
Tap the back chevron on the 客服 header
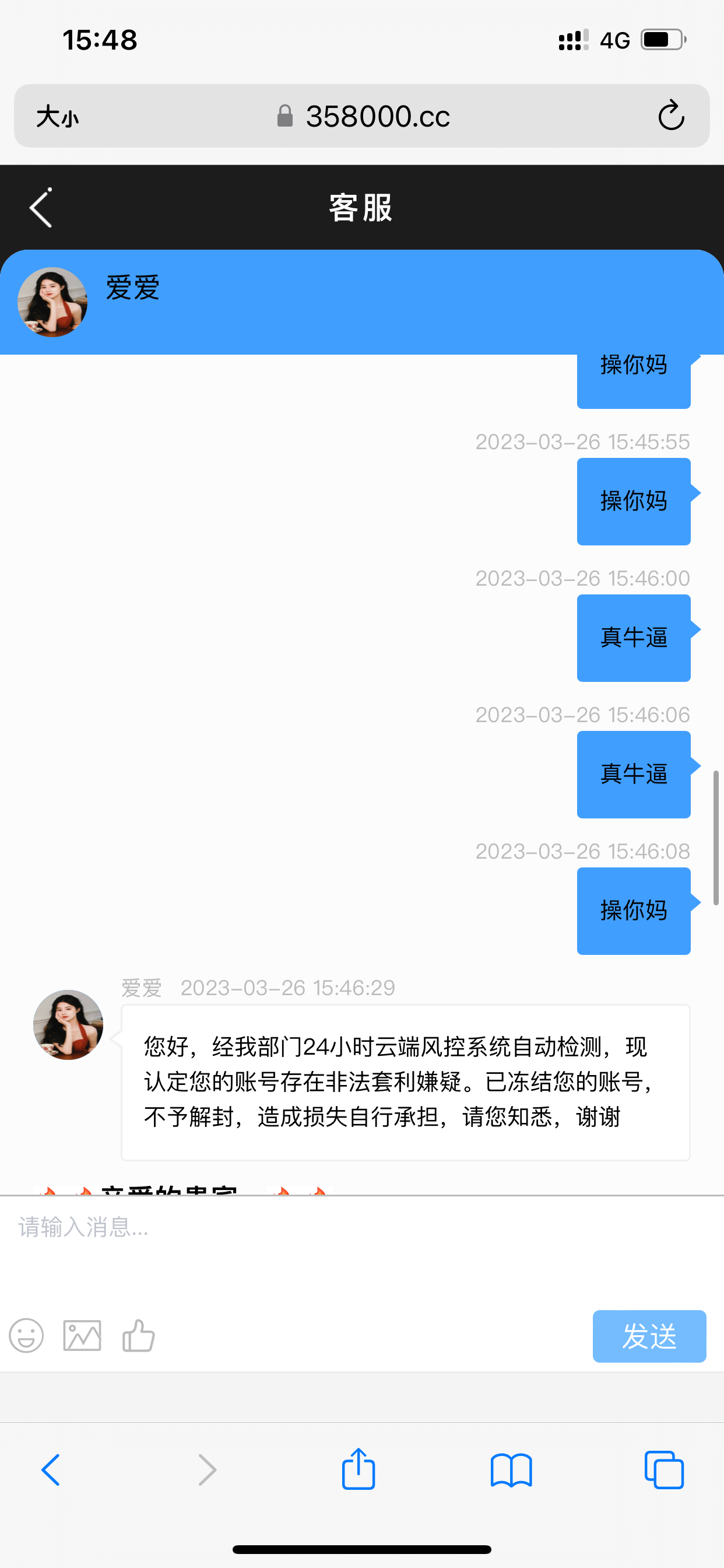[x=40, y=208]
